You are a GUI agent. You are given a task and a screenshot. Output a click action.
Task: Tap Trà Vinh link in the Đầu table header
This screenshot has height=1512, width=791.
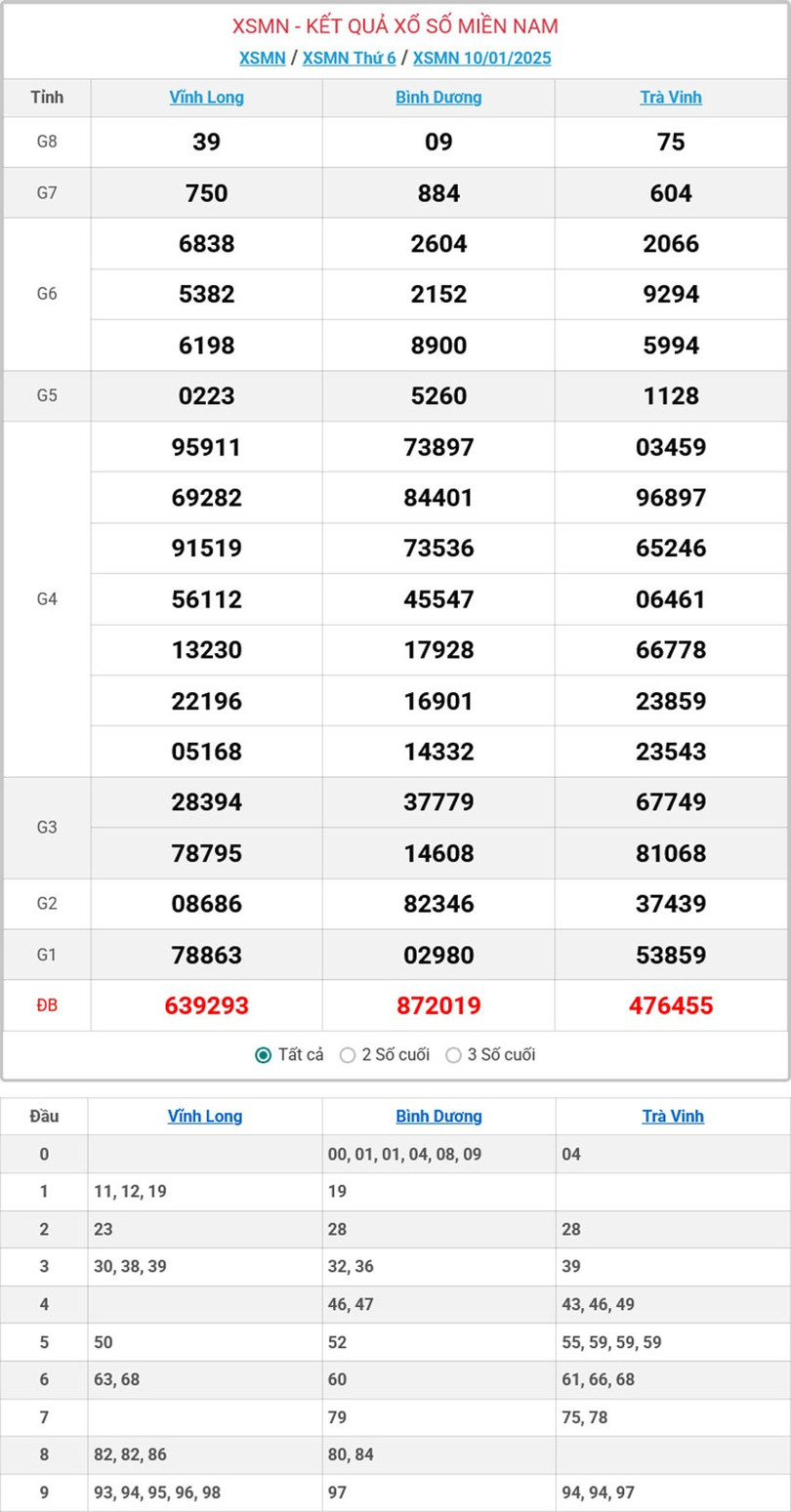673,1116
